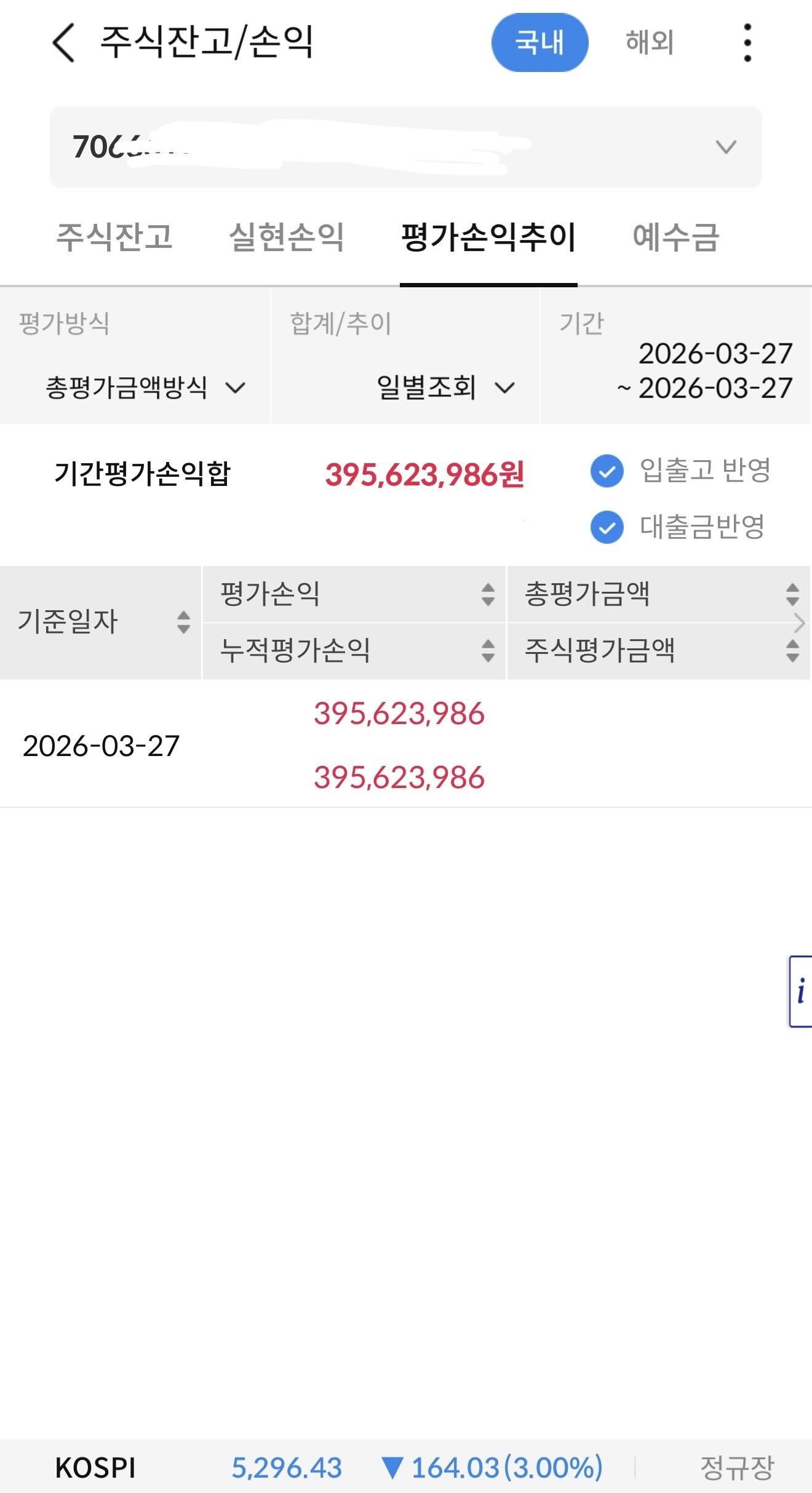The height and width of the screenshot is (1493, 812).
Task: Open the 실현손익 tab
Action: click(287, 237)
